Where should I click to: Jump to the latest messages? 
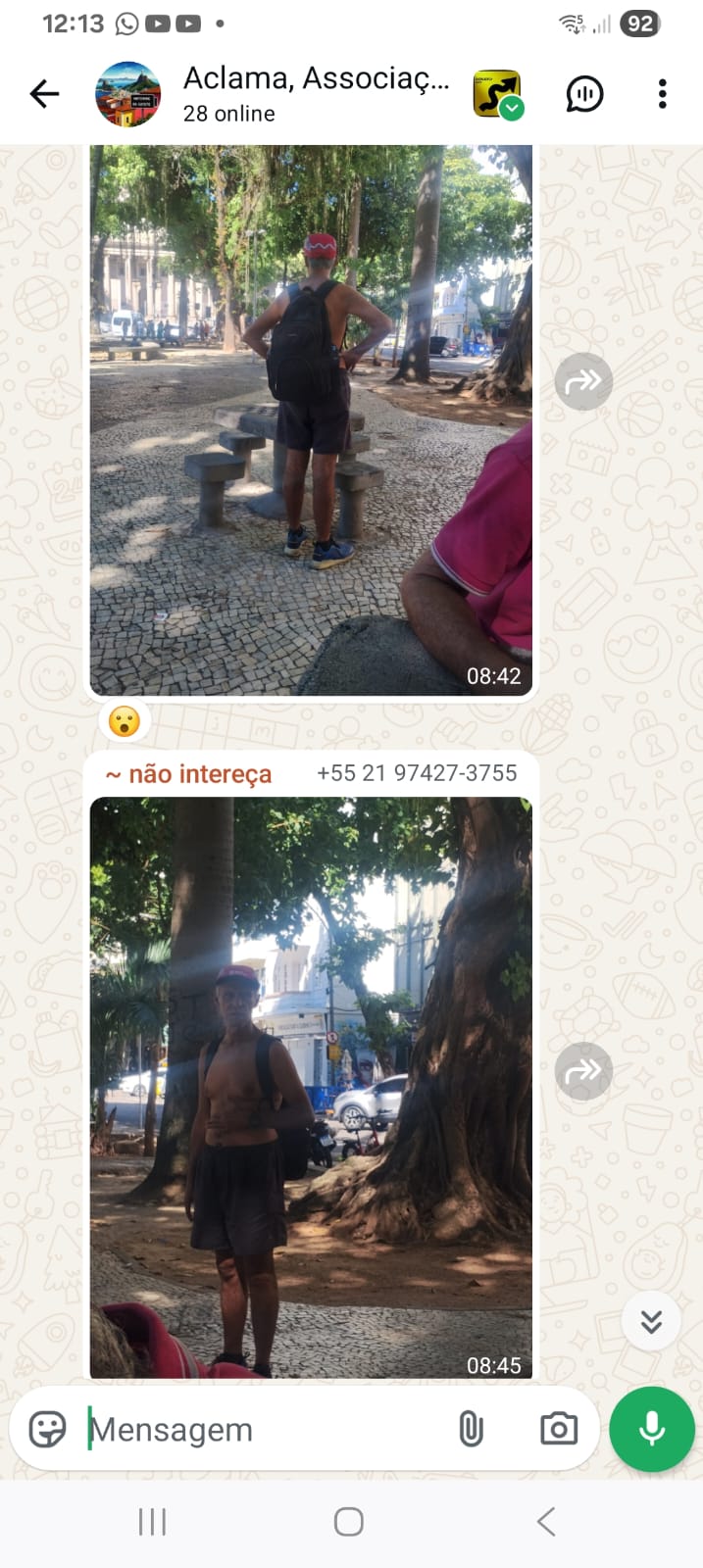coord(651,1321)
